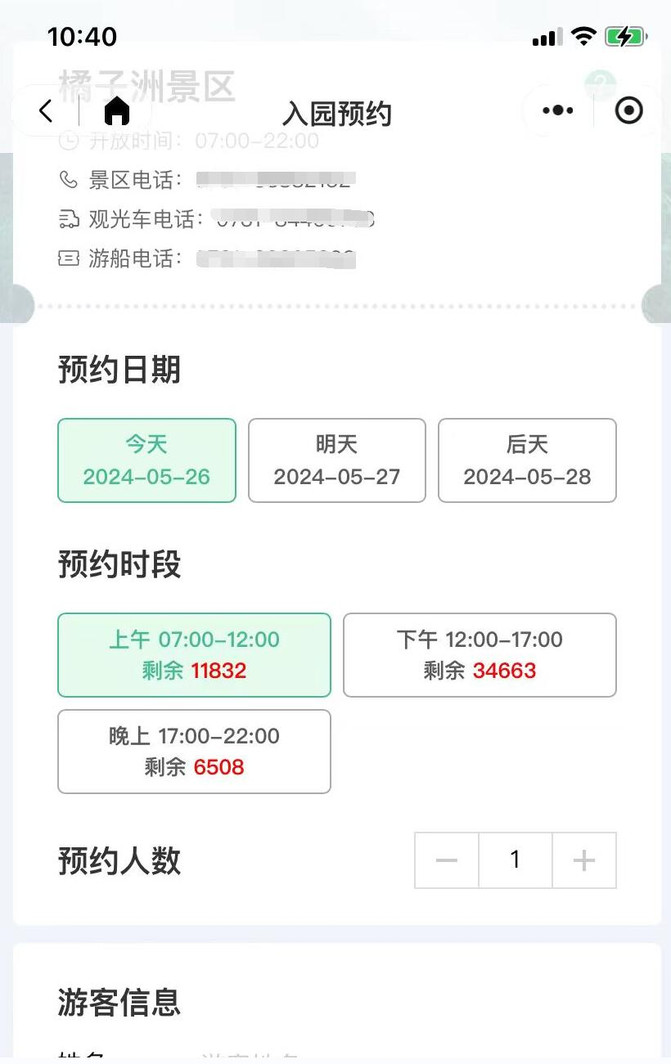Choose 明天 2024-05-27 for booking

[x=337, y=460]
